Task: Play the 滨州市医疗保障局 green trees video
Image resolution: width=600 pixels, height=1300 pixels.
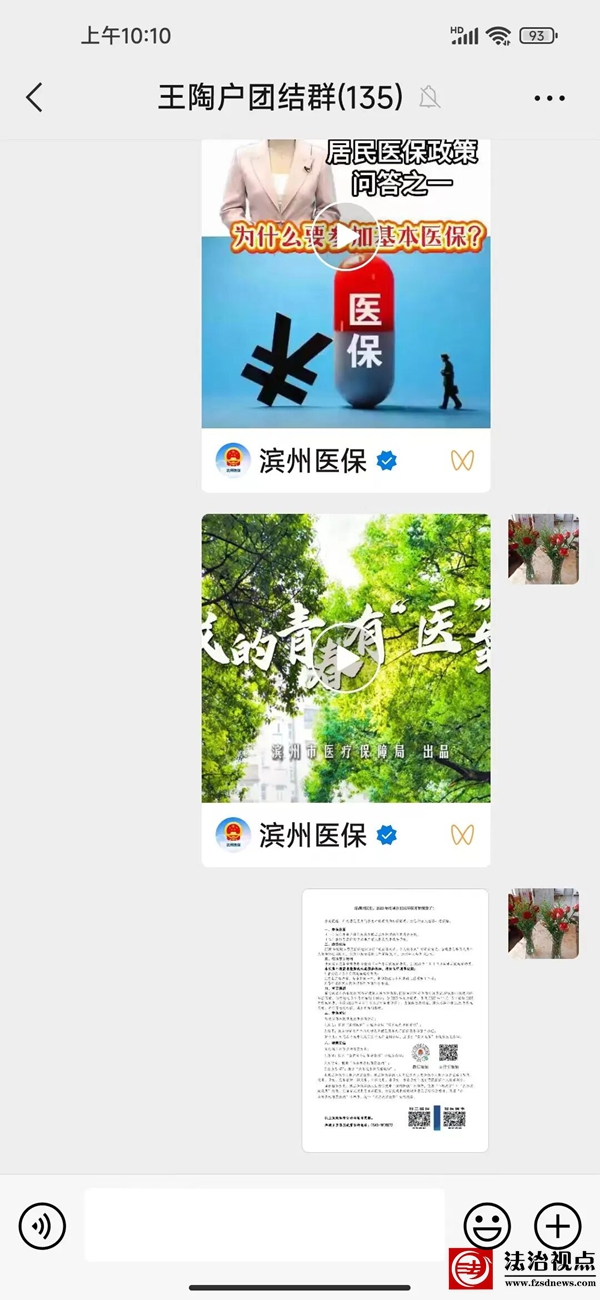Action: (x=345, y=658)
